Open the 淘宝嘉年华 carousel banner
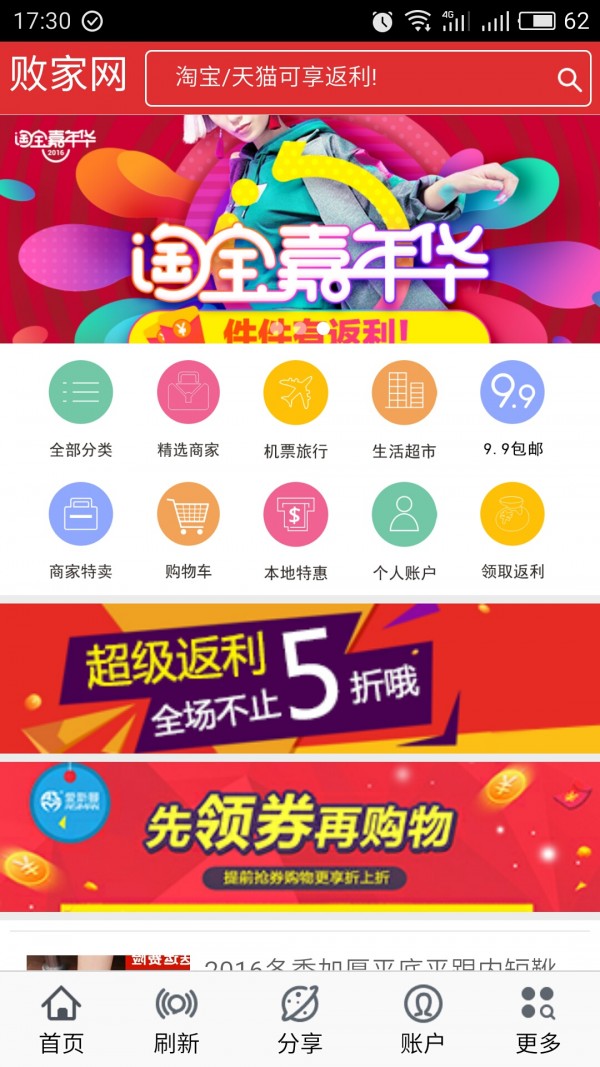The height and width of the screenshot is (1067, 600). [x=300, y=229]
